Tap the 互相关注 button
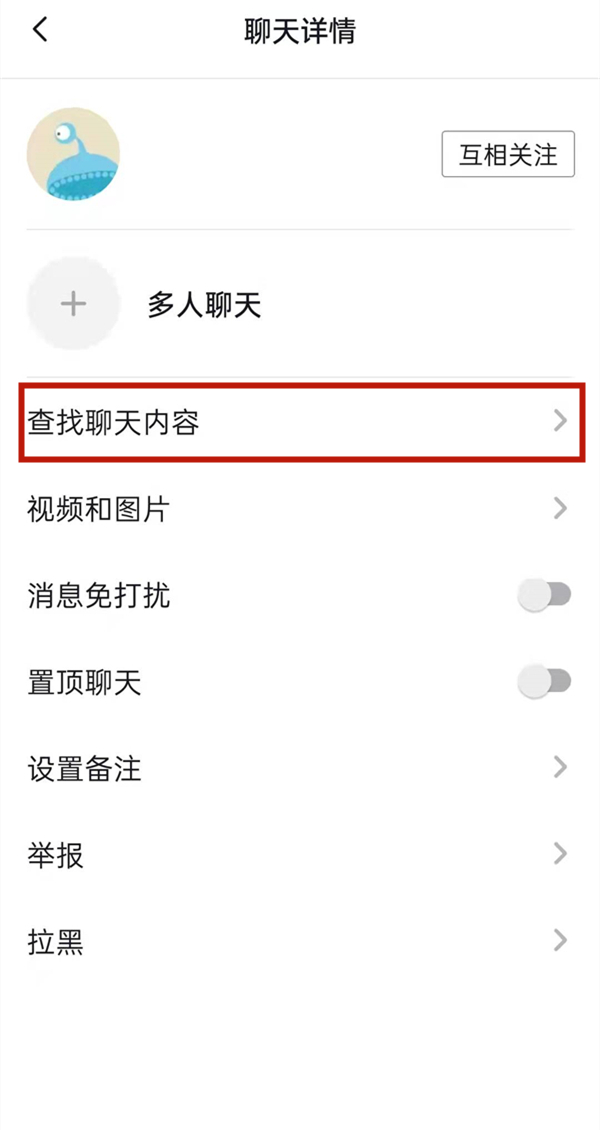Screen dimensions: 600x1130 (508, 155)
